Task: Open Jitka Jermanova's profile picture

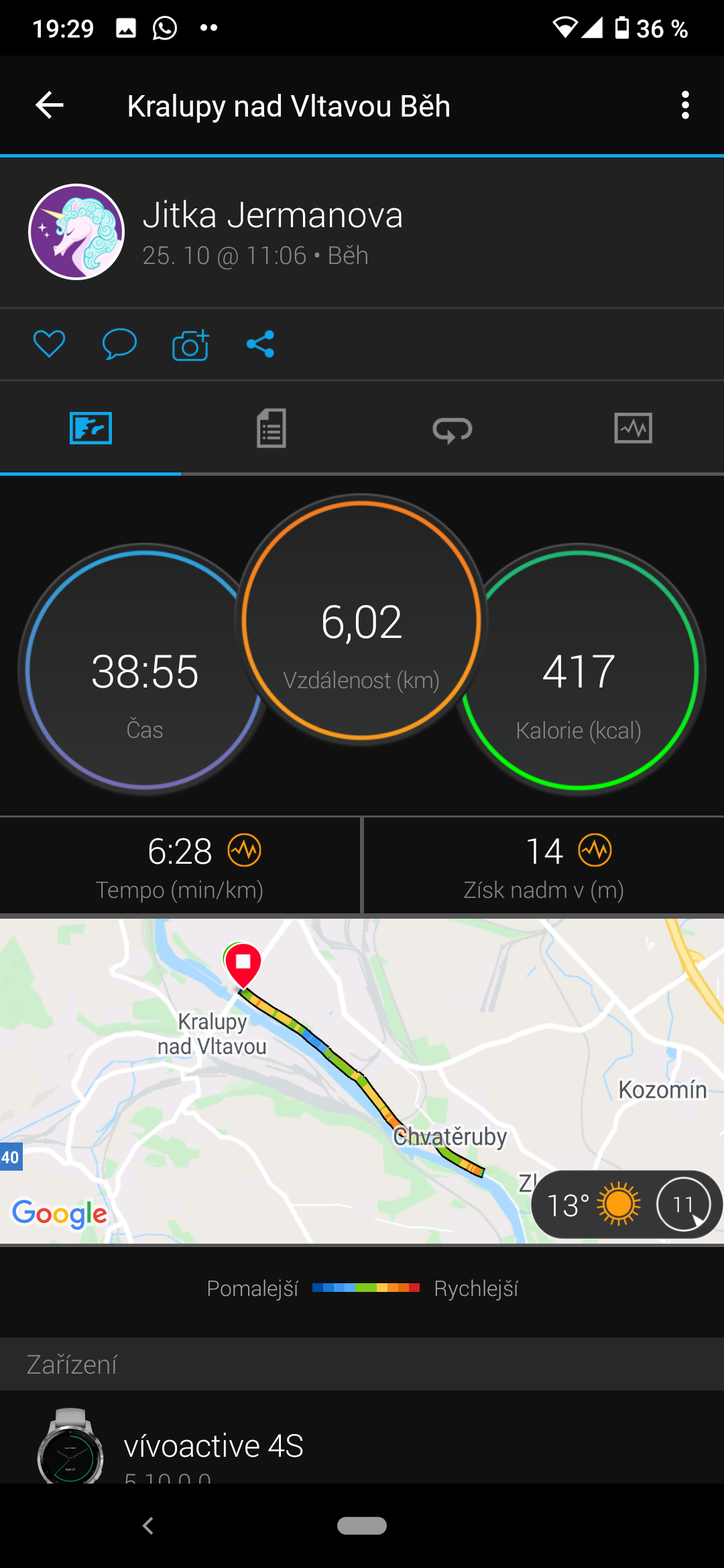Action: [76, 232]
